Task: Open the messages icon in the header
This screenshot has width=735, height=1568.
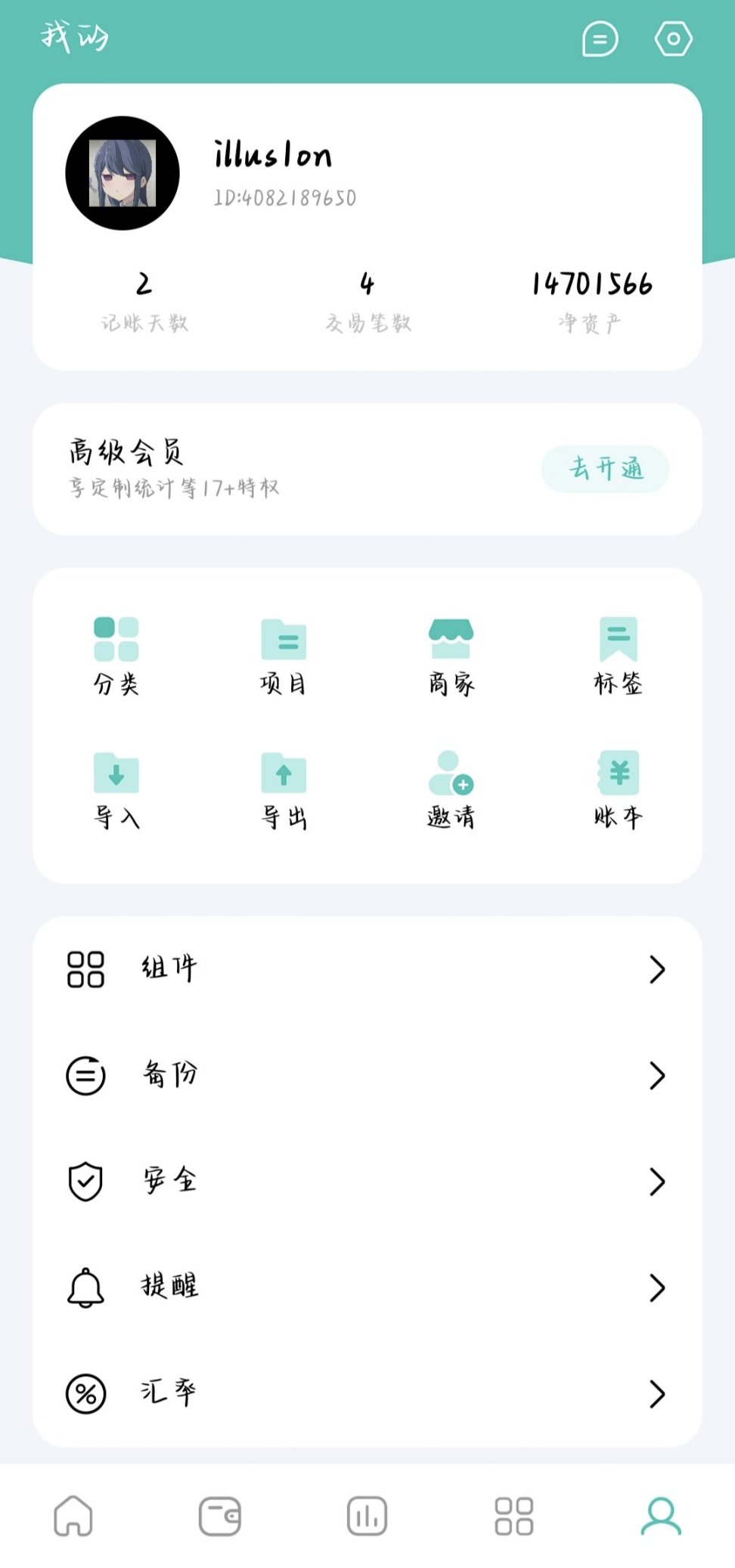Action: 600,39
